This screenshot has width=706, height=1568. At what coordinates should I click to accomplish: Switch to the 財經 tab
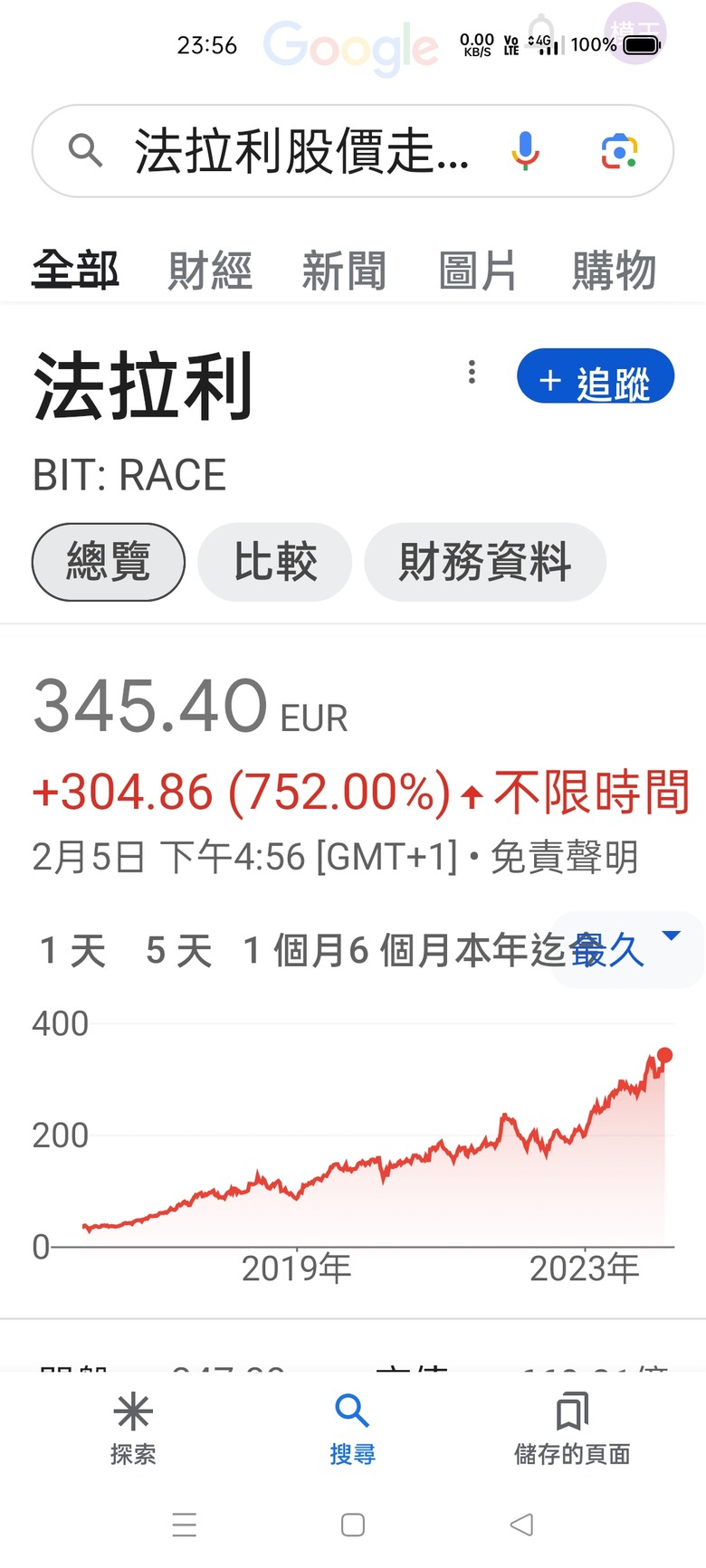click(x=210, y=271)
